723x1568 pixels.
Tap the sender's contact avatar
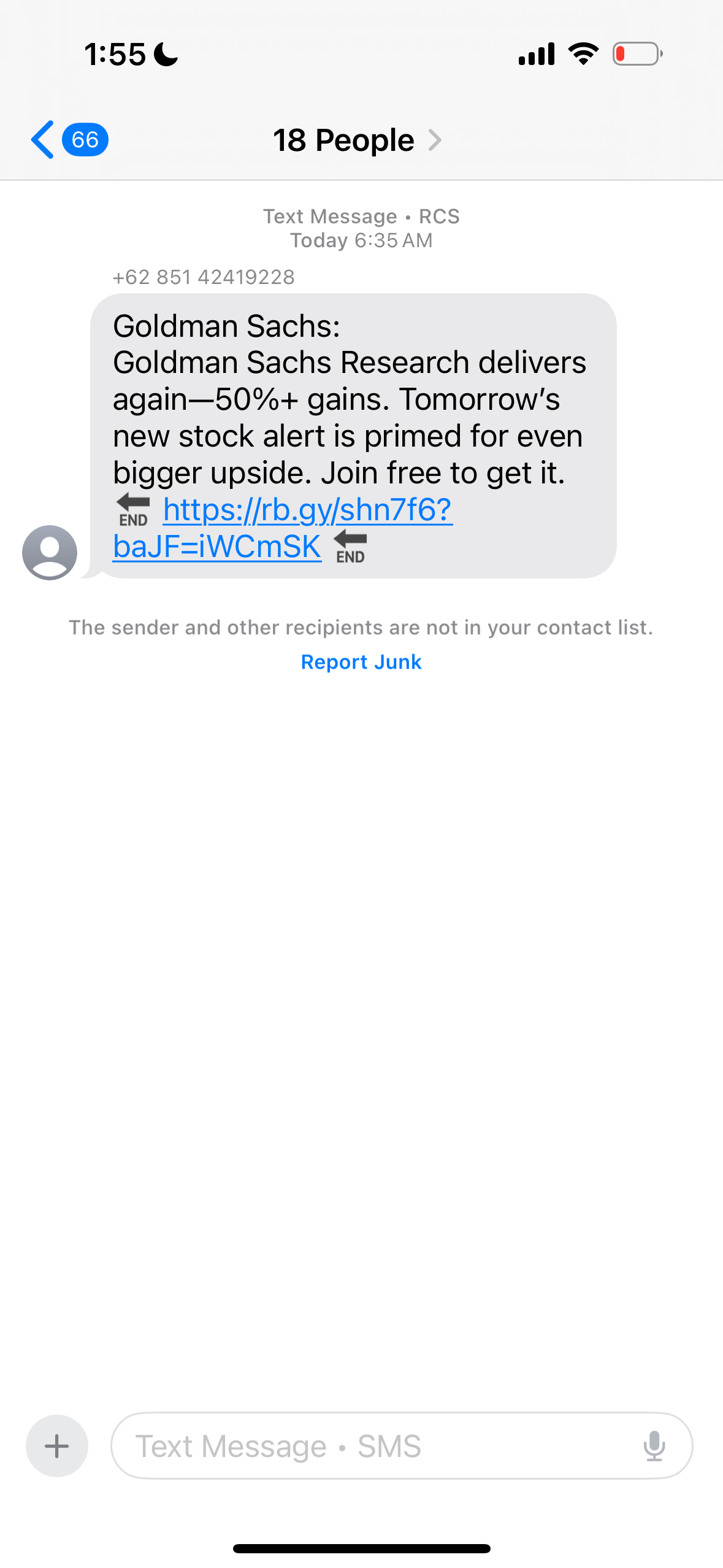(x=50, y=552)
